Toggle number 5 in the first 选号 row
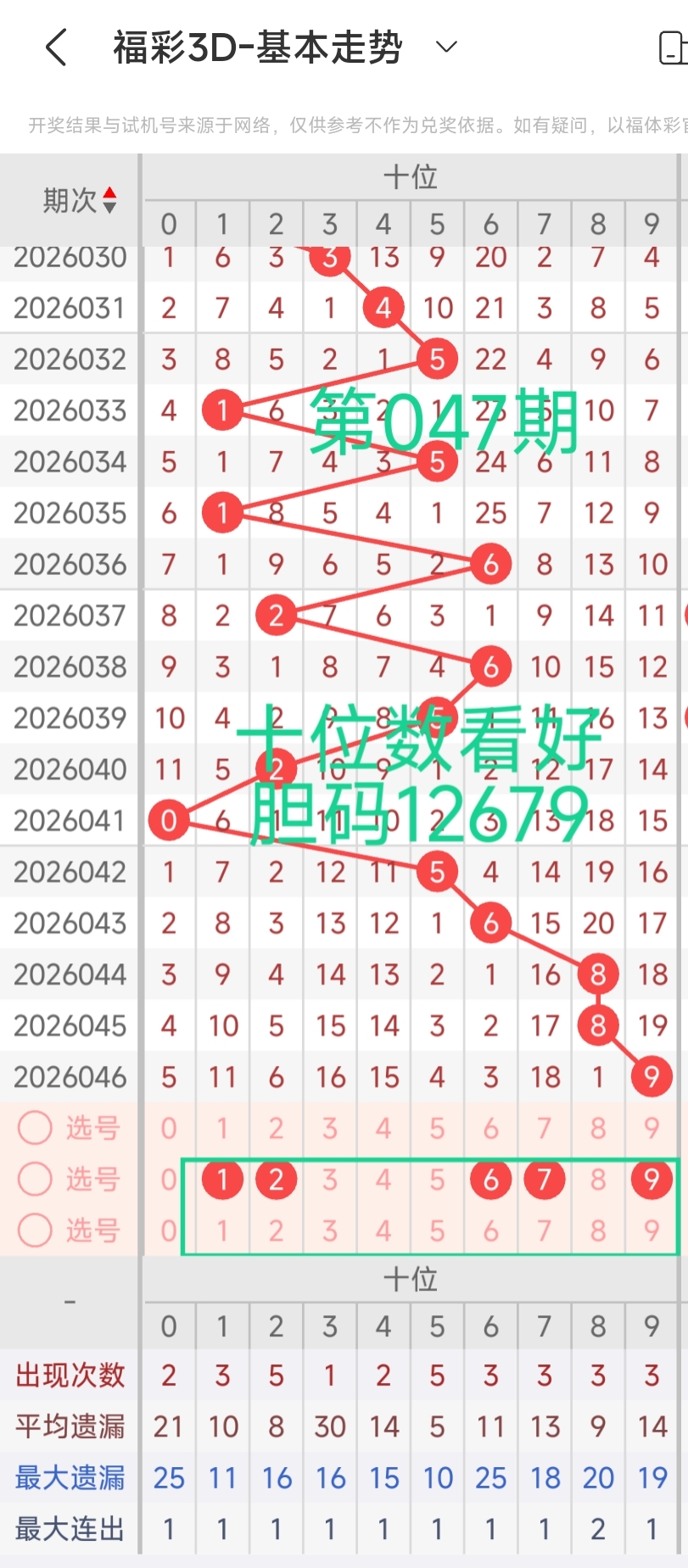Viewport: 688px width, 1568px height. click(436, 1128)
